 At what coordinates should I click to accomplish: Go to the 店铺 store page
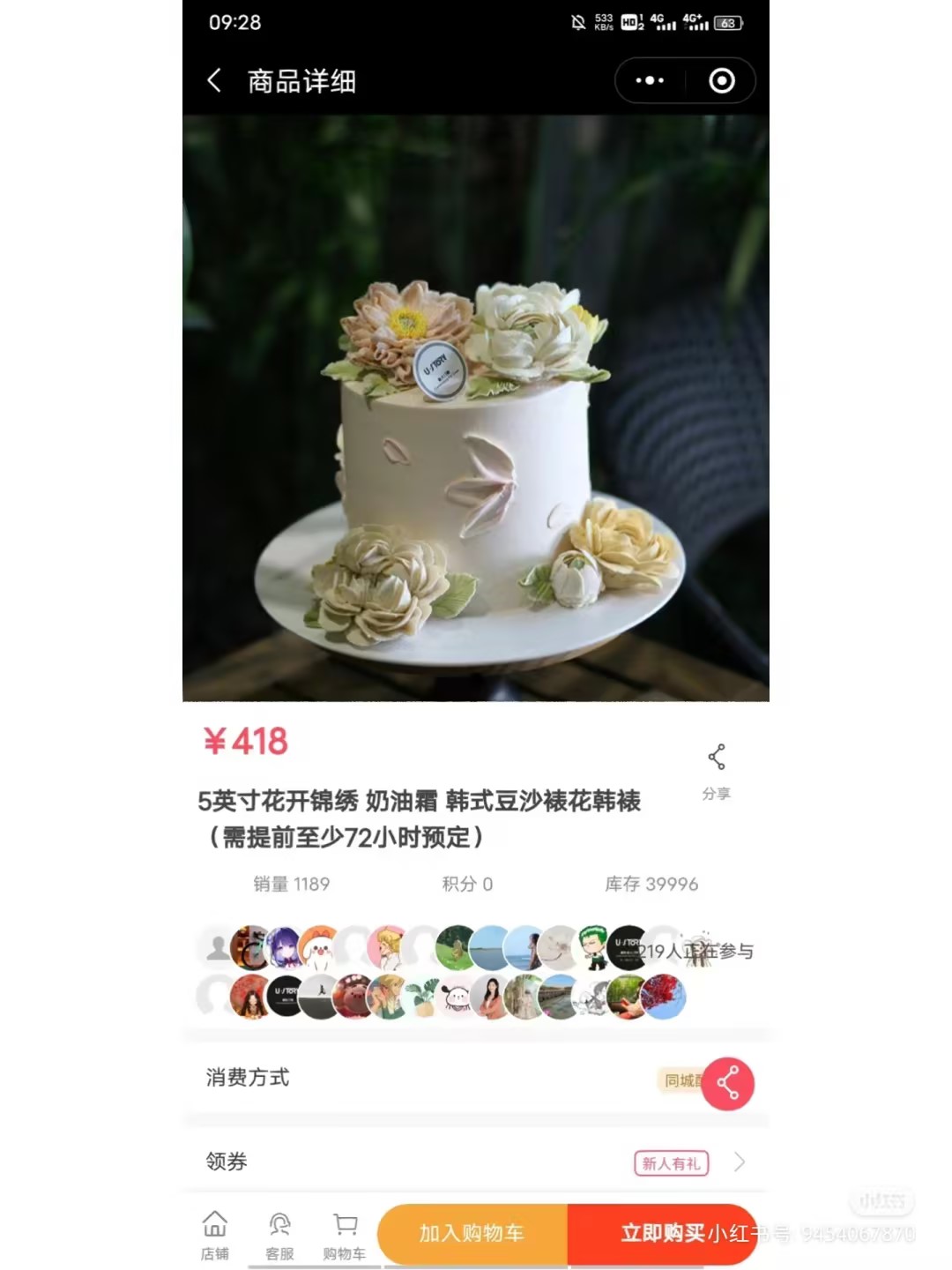pyautogui.click(x=214, y=1235)
